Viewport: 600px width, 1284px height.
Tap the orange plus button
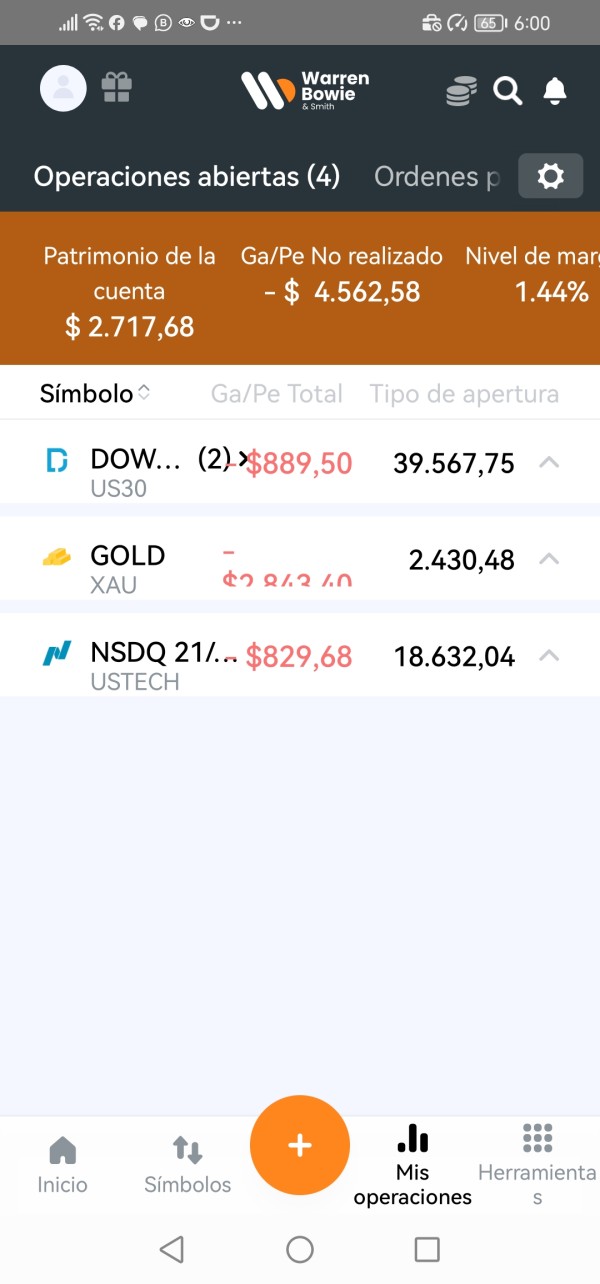(300, 1146)
